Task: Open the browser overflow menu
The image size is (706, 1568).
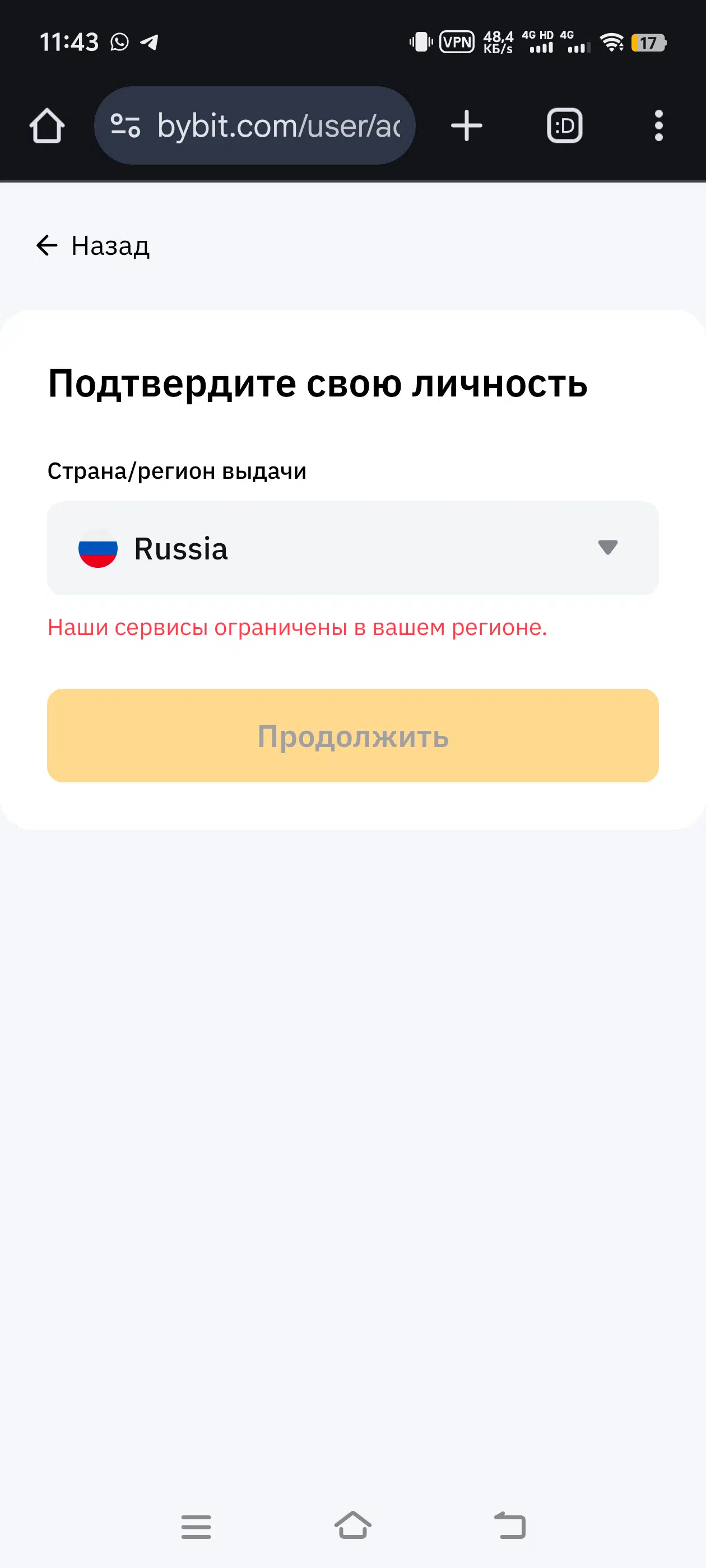Action: [x=658, y=126]
